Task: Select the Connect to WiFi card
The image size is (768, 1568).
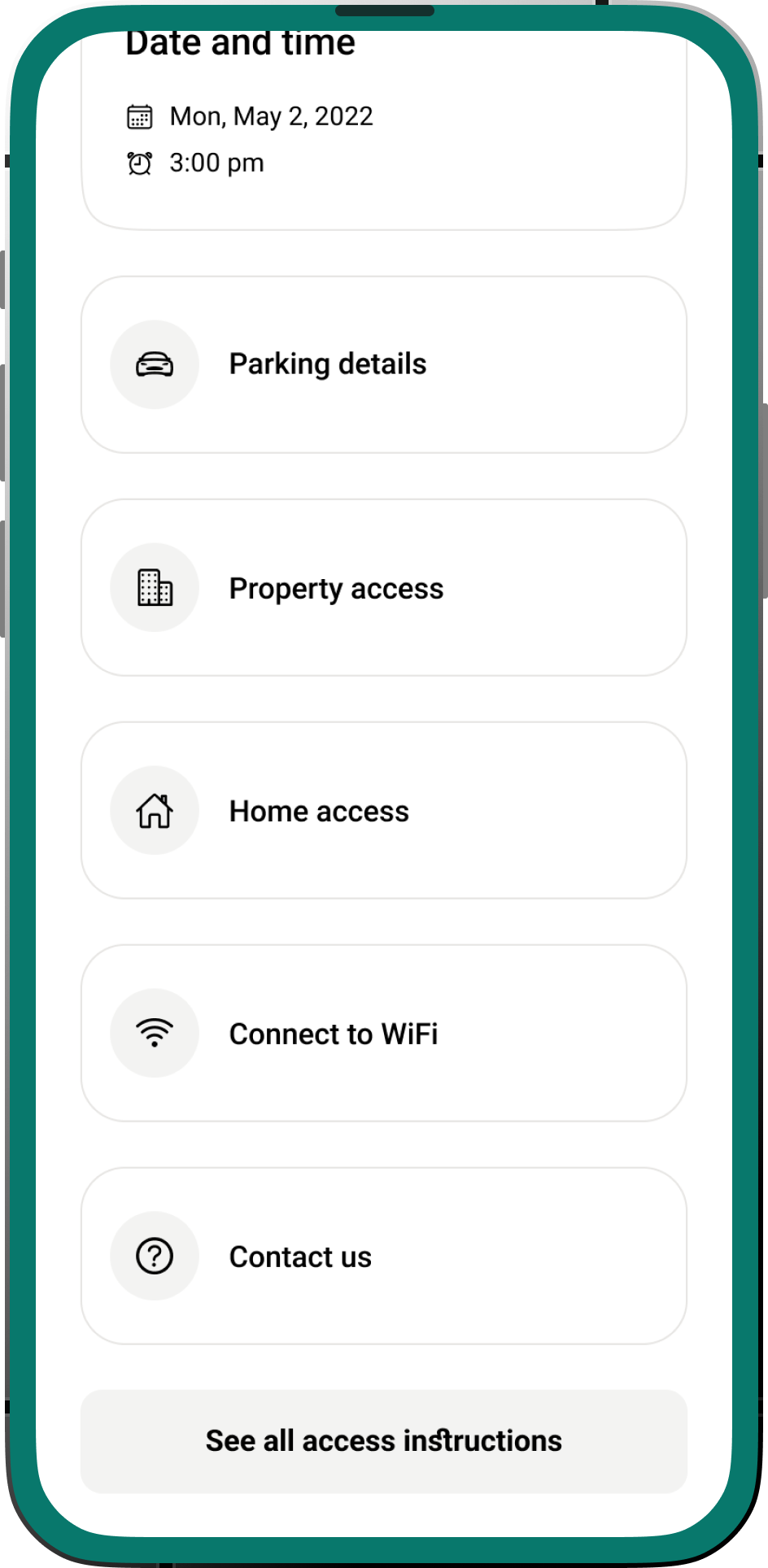Action: coord(383,1033)
